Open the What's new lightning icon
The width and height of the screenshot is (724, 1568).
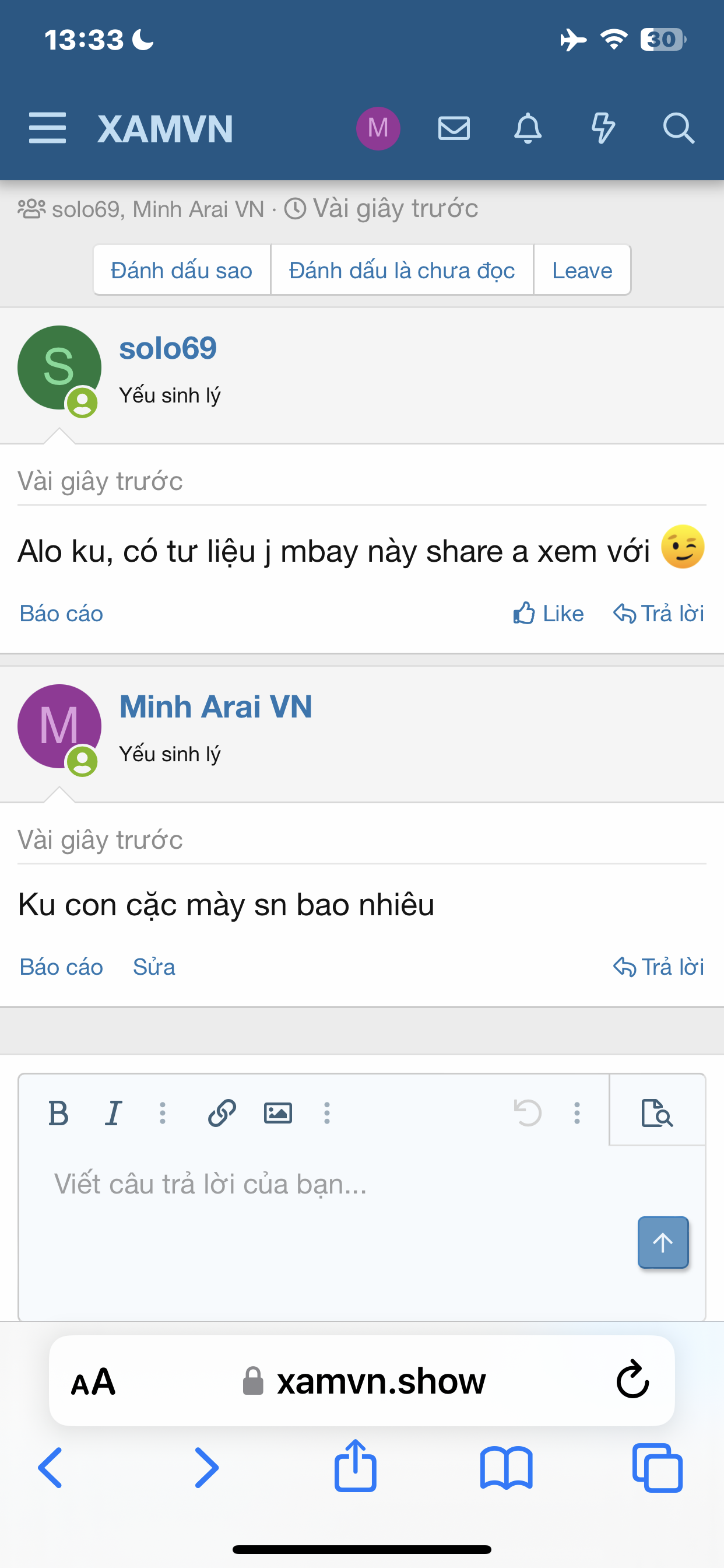tap(603, 128)
